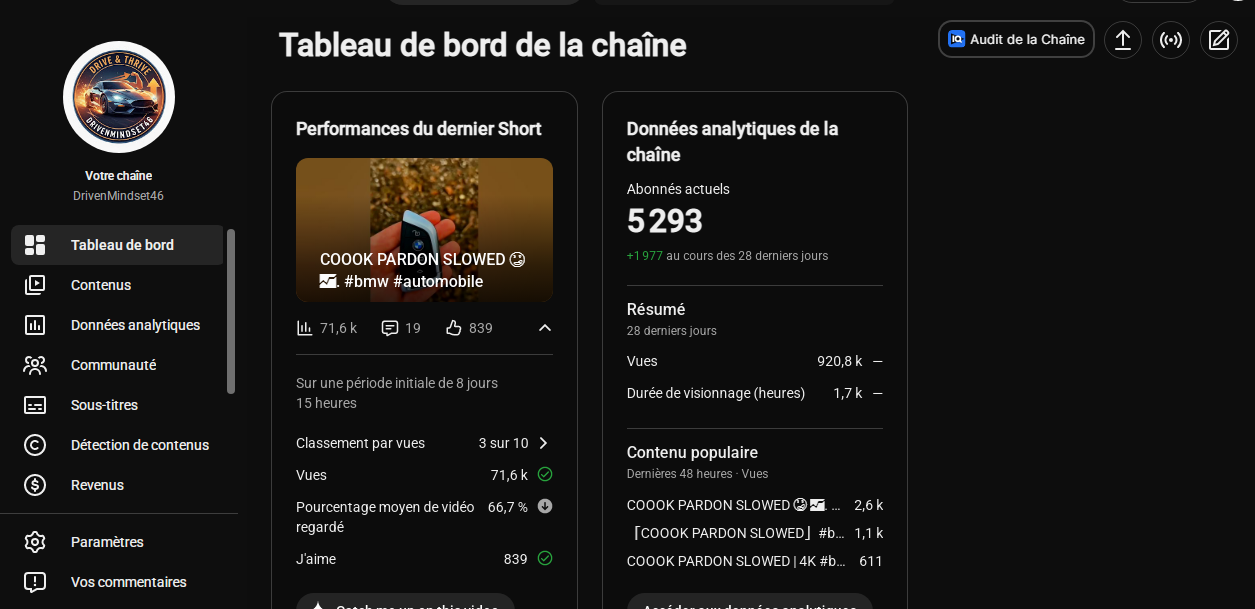Collapse the Short stats with the chevron
The height and width of the screenshot is (609, 1255).
545,328
